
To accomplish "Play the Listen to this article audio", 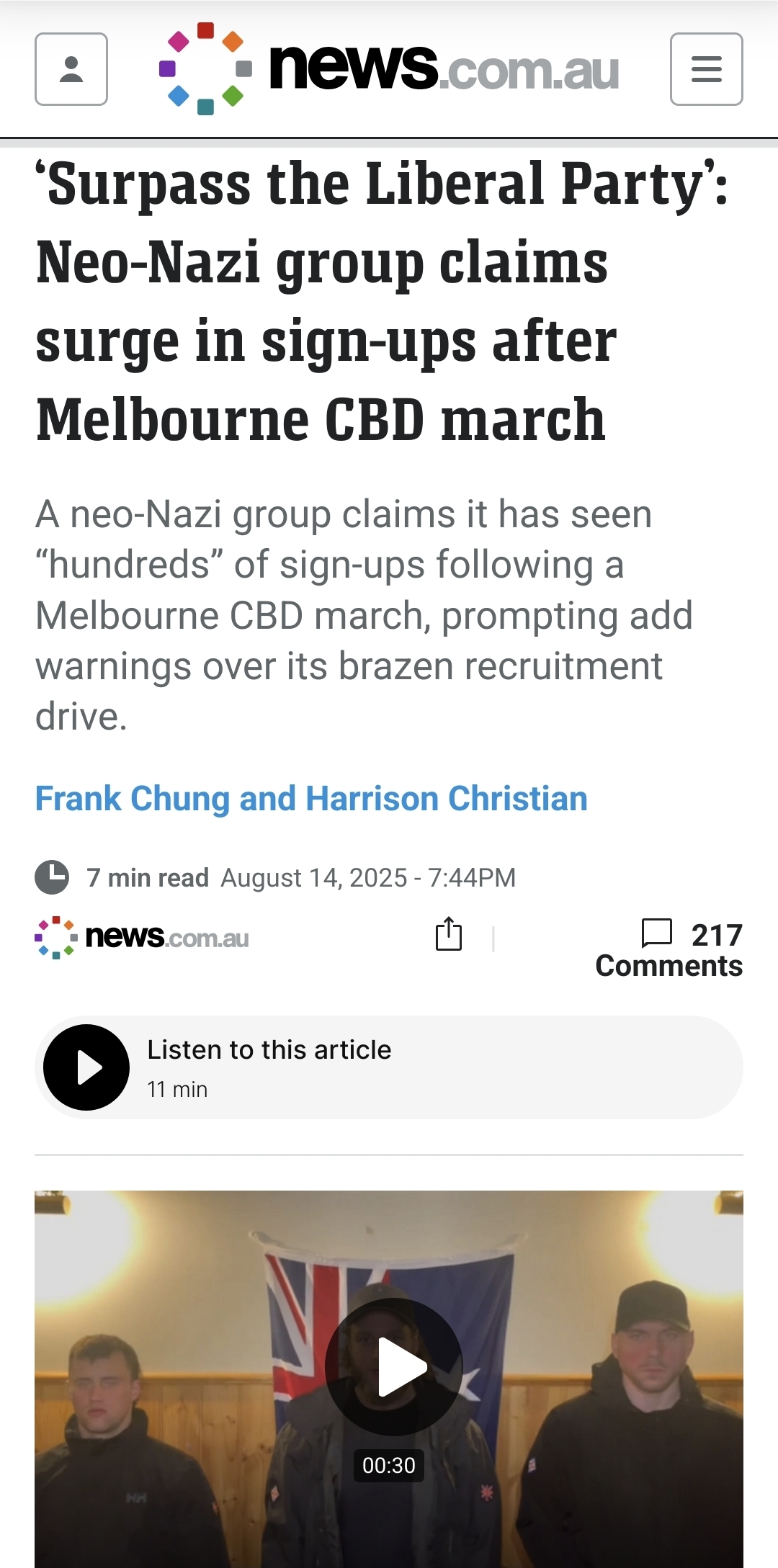I will coord(86,1067).
